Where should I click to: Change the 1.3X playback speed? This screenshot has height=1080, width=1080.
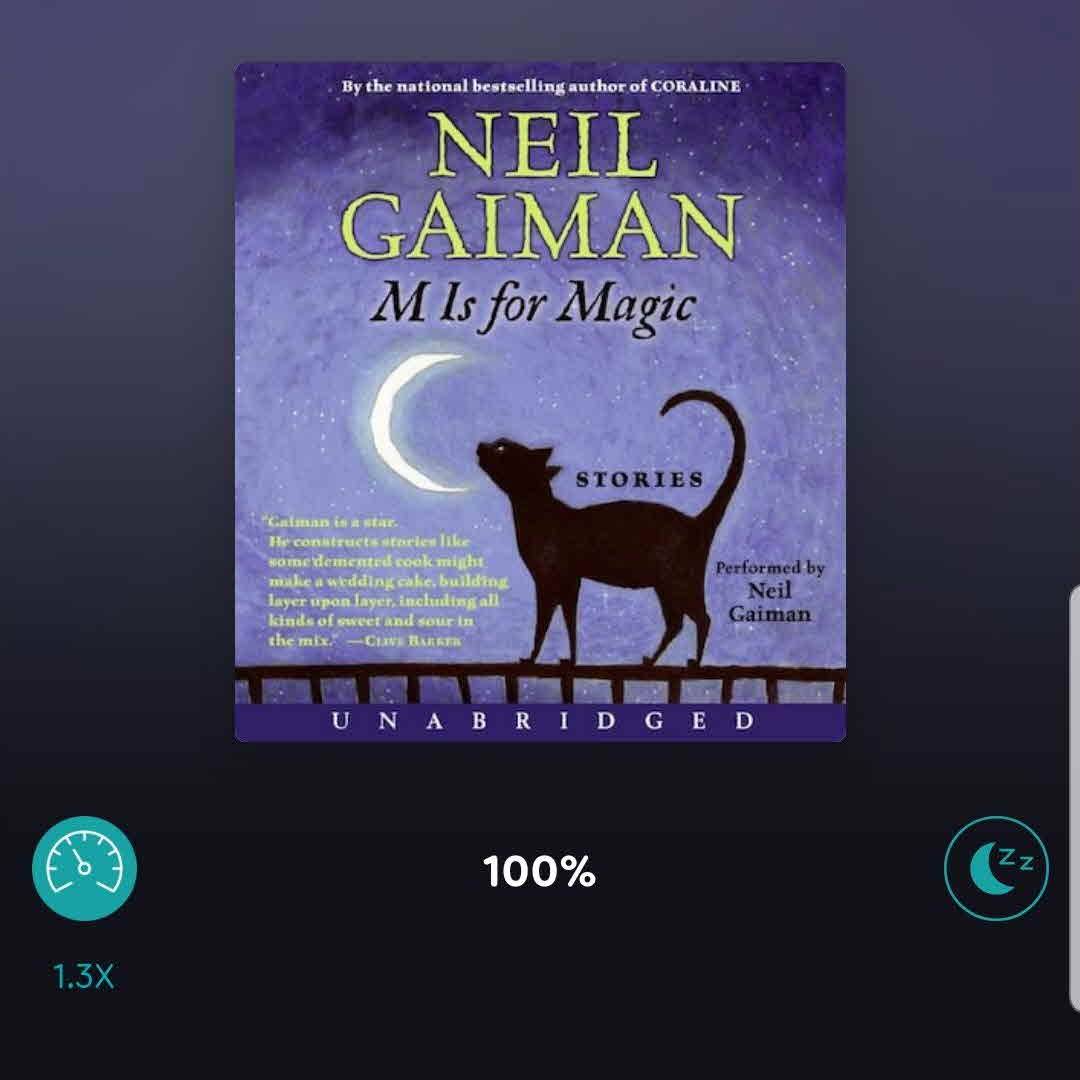coord(84,867)
